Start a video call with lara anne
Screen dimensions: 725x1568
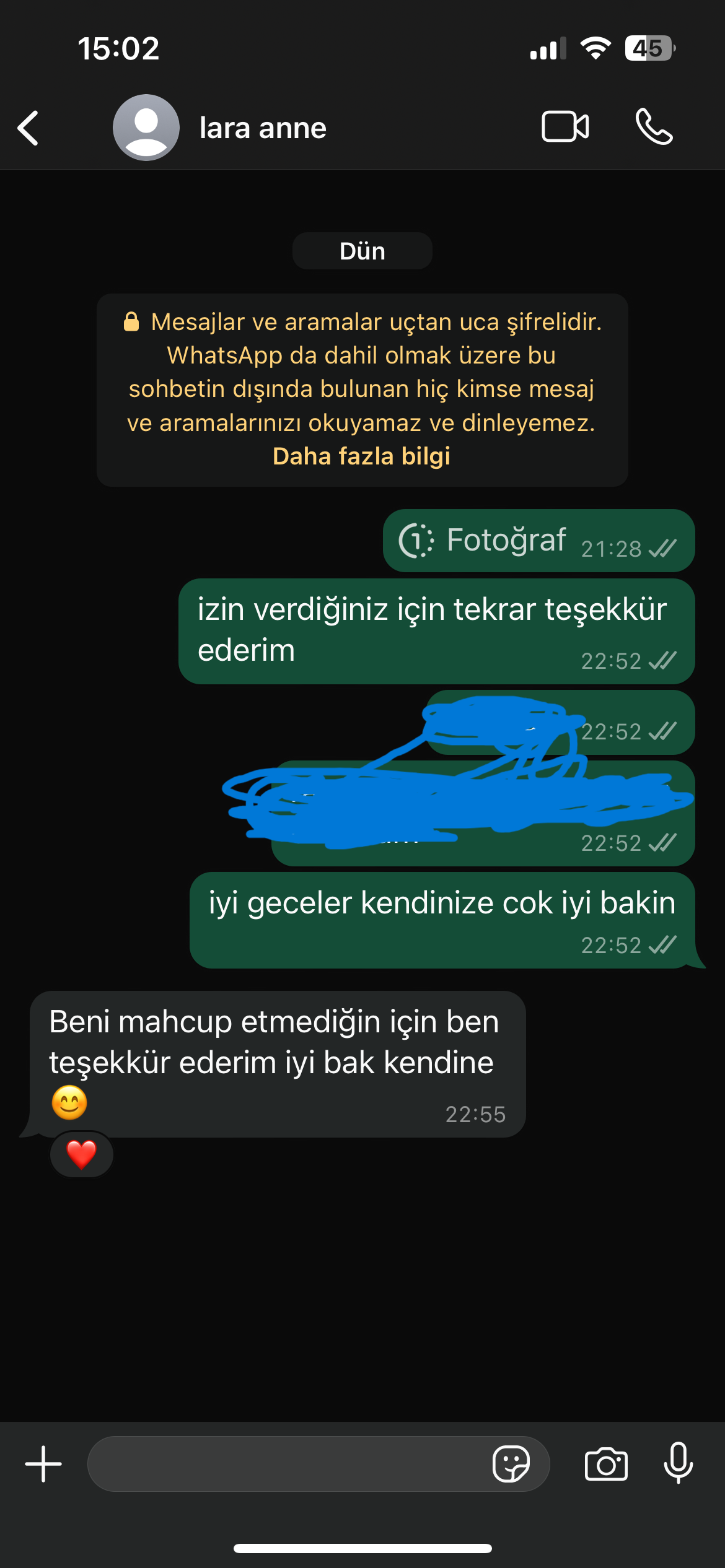[565, 127]
